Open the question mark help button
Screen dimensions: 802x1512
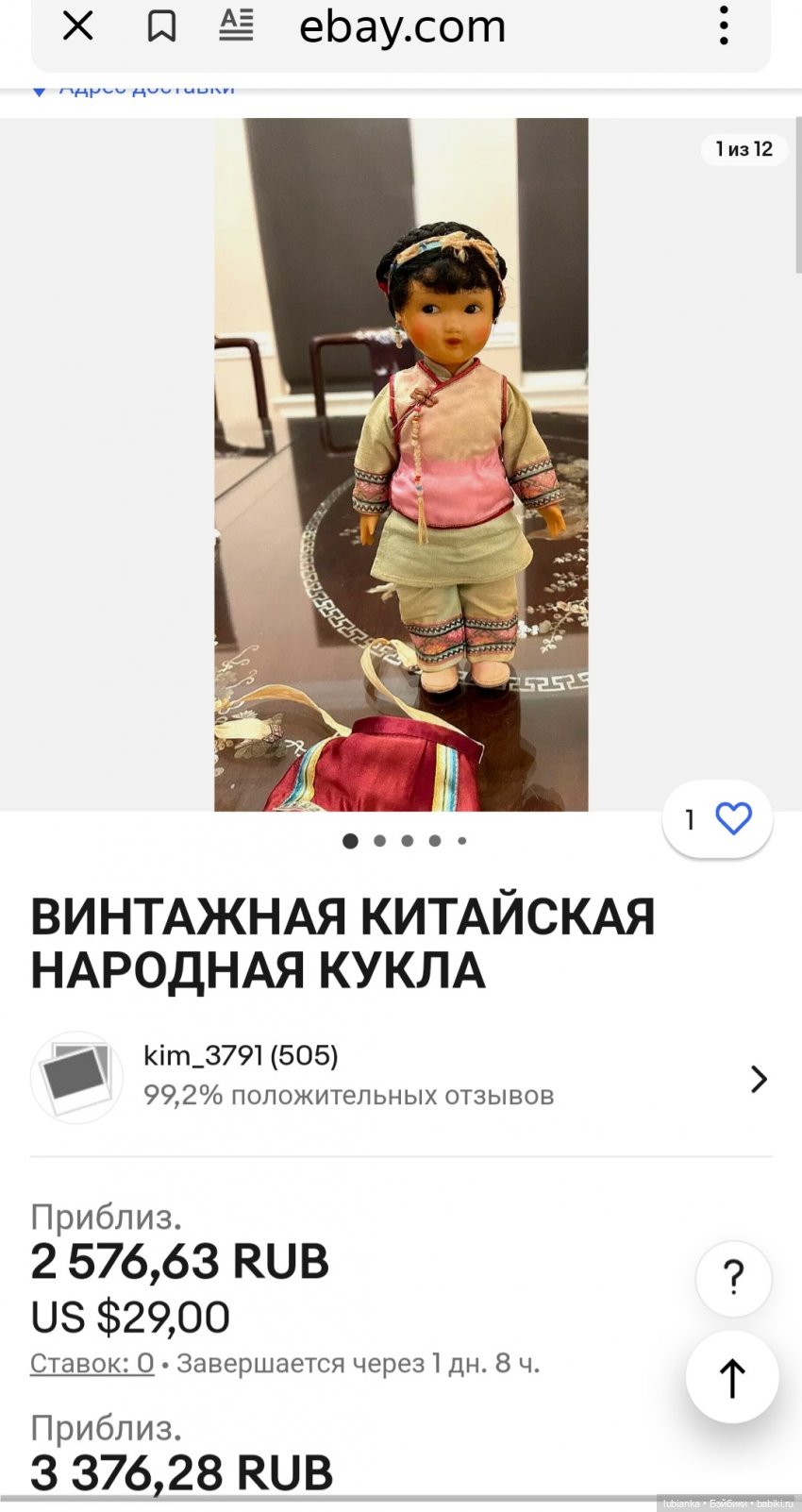(x=733, y=1278)
